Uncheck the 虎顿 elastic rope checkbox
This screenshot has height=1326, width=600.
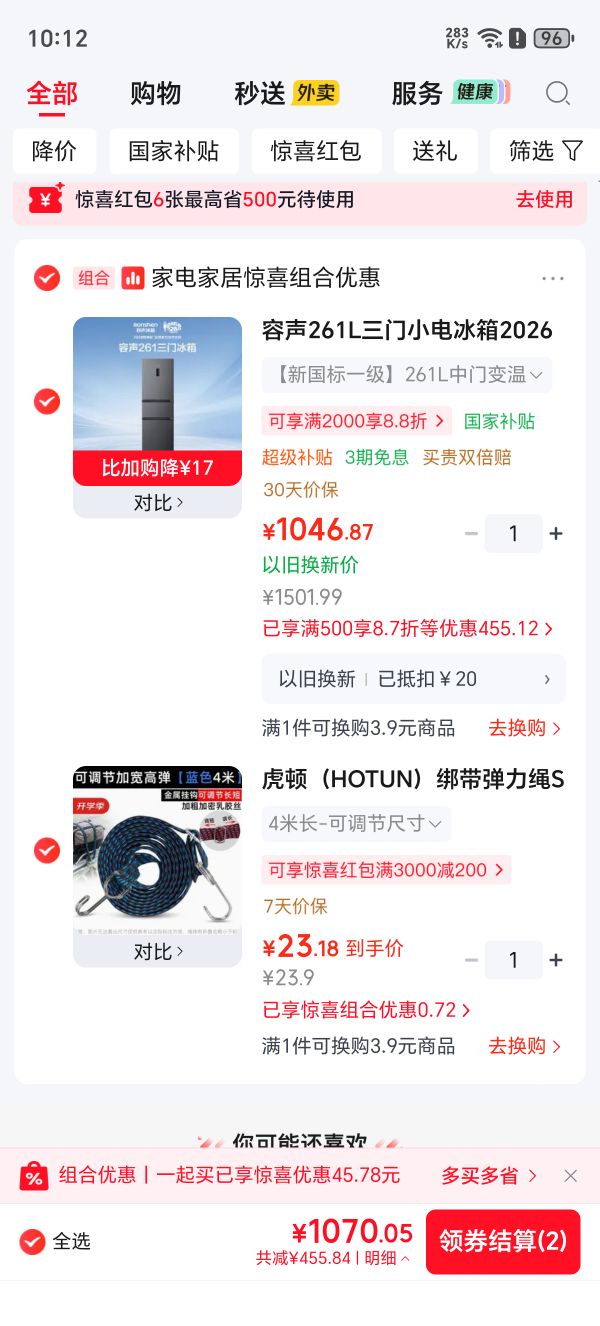point(47,850)
